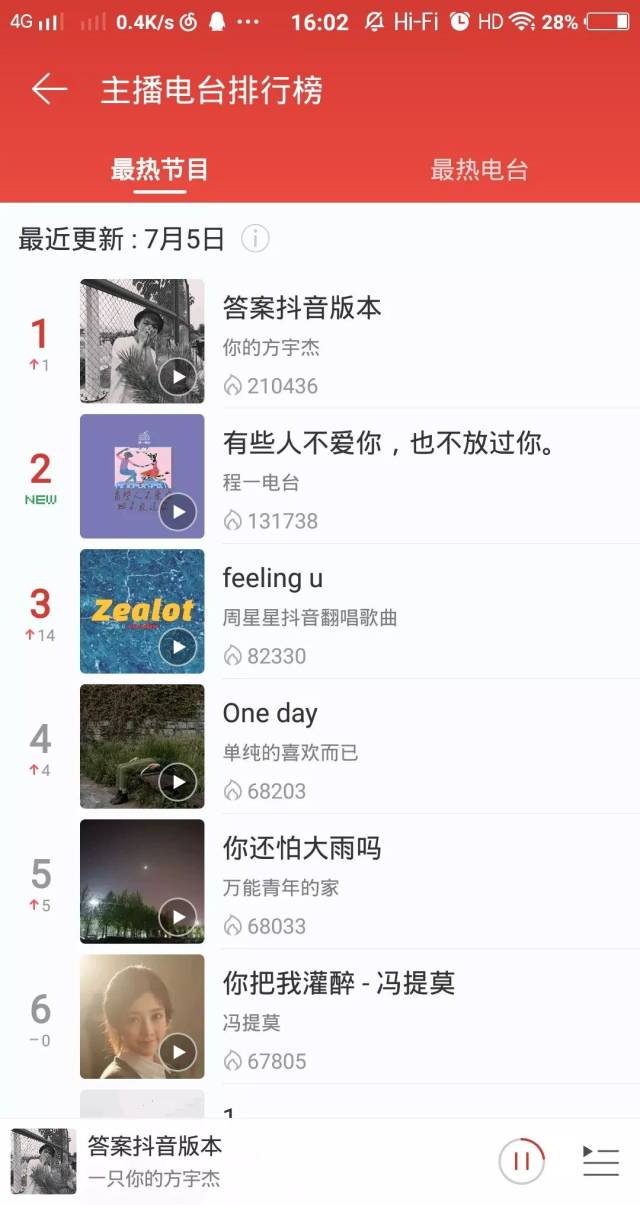Open the info icon beside 最近更新
Viewport: 640px width, 1205px height.
[255, 239]
